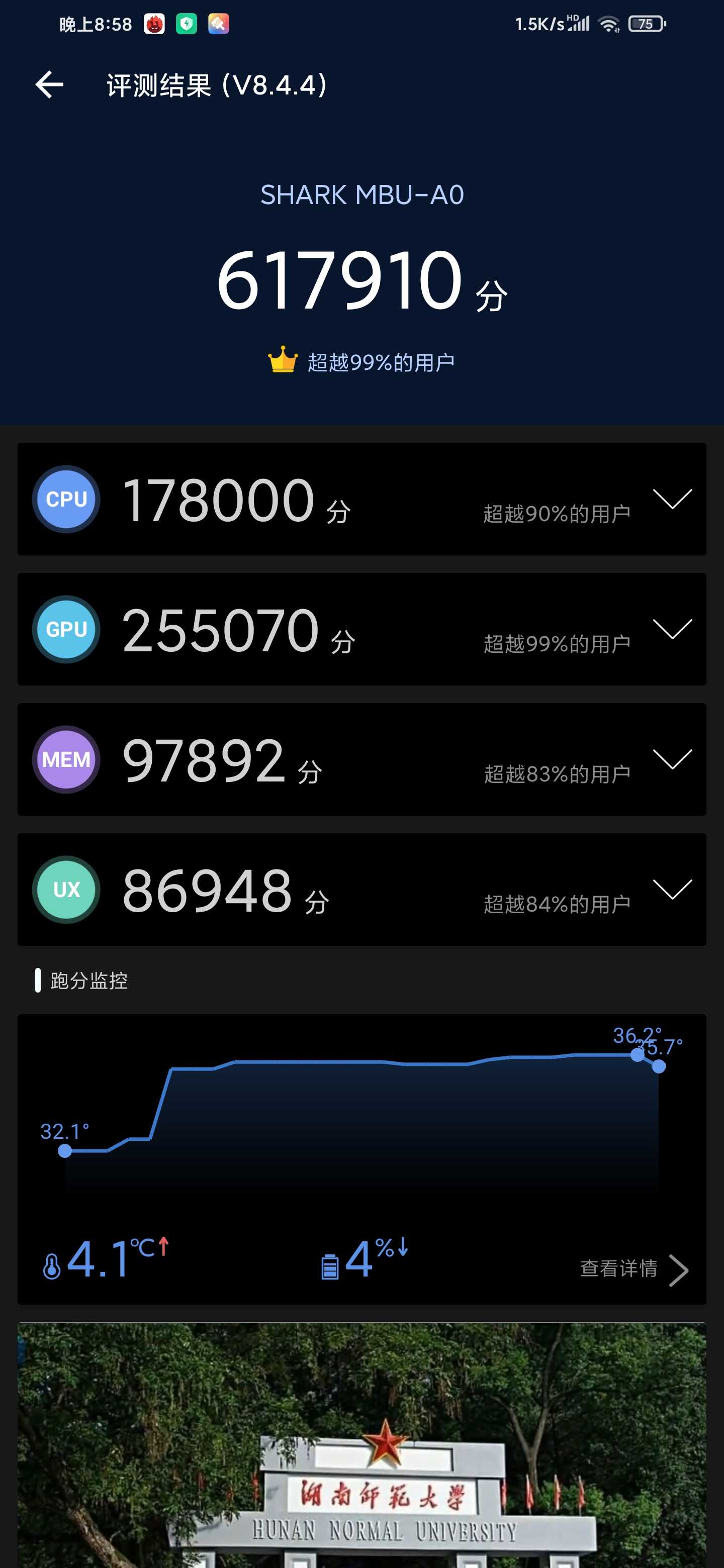Expand the MEM score details
This screenshot has width=724, height=1568.
click(x=672, y=759)
